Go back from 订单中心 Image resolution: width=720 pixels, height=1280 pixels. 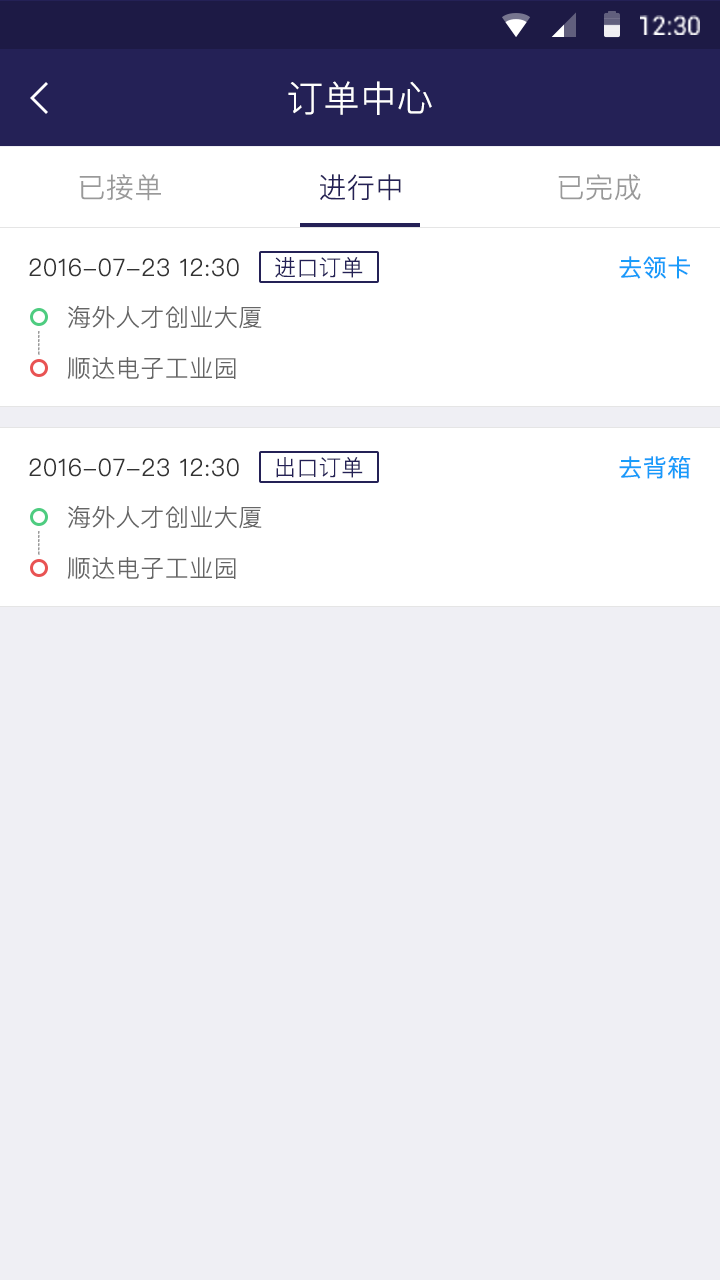point(40,98)
